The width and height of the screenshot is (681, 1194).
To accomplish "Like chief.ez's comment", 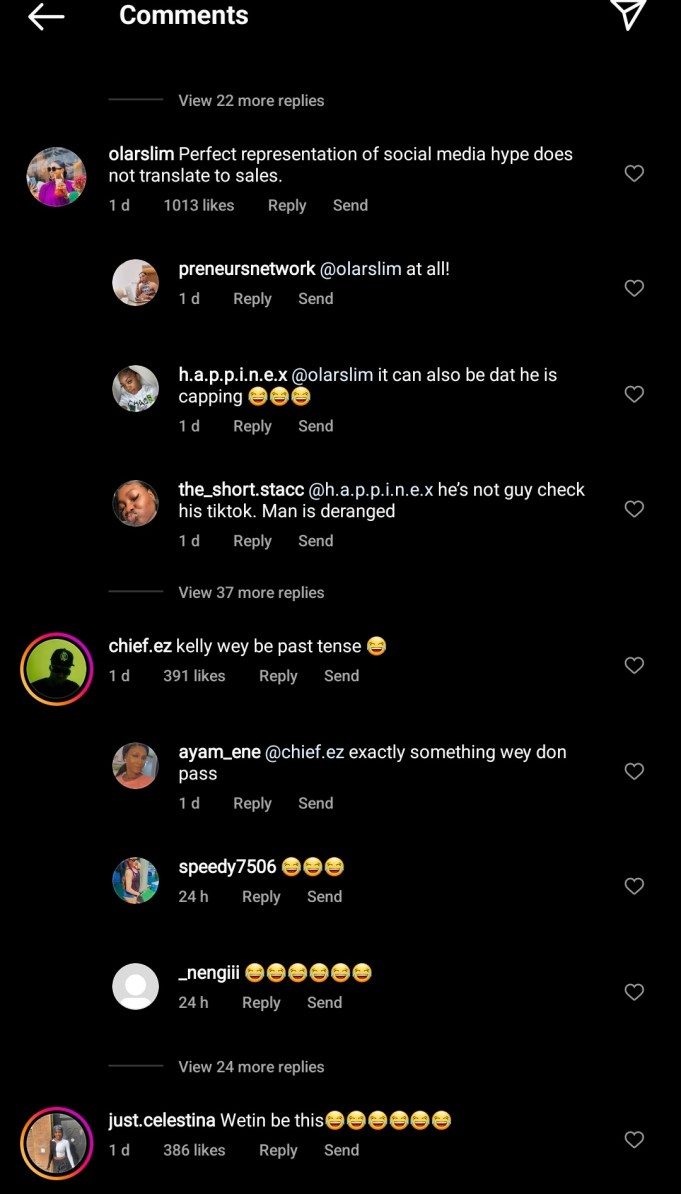I will click(634, 666).
